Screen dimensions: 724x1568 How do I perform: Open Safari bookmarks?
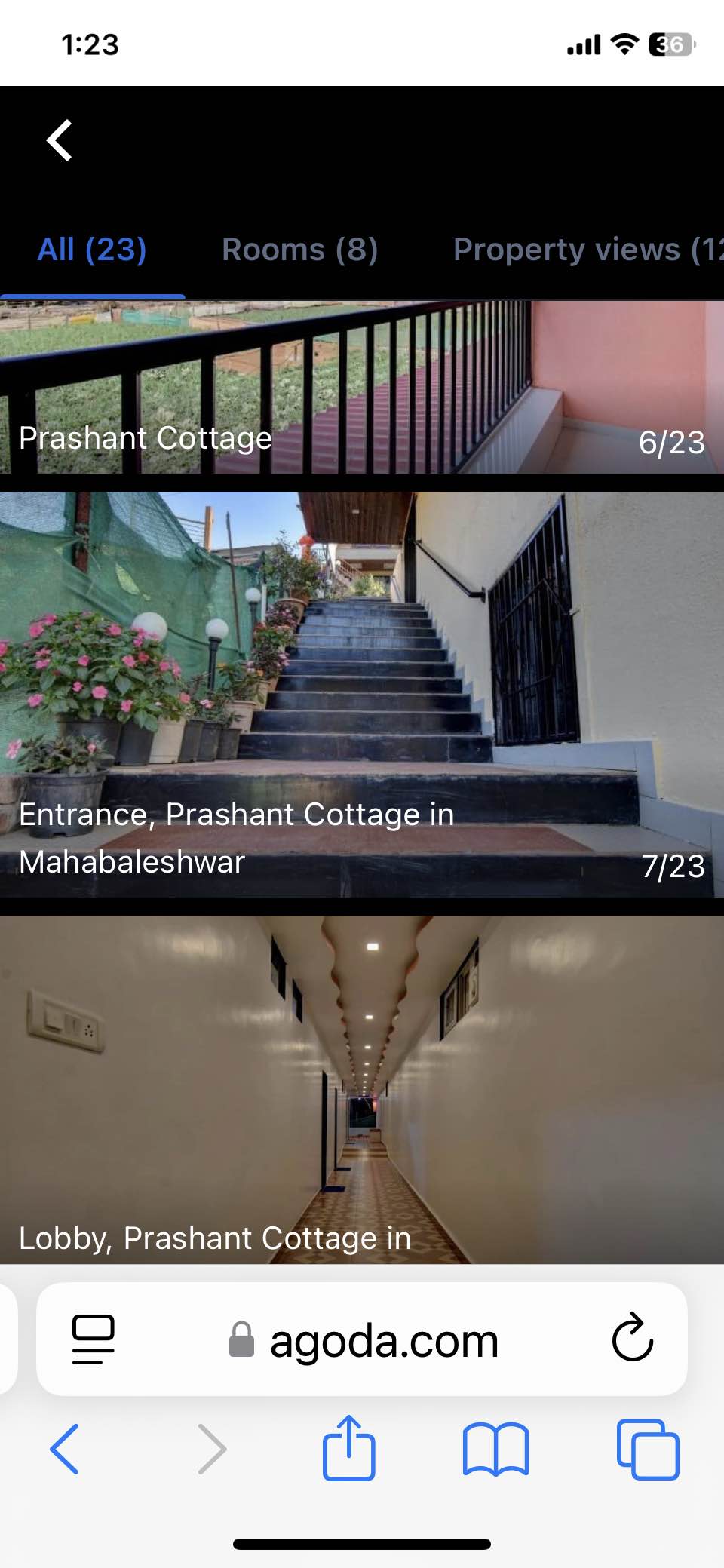[x=495, y=1449]
